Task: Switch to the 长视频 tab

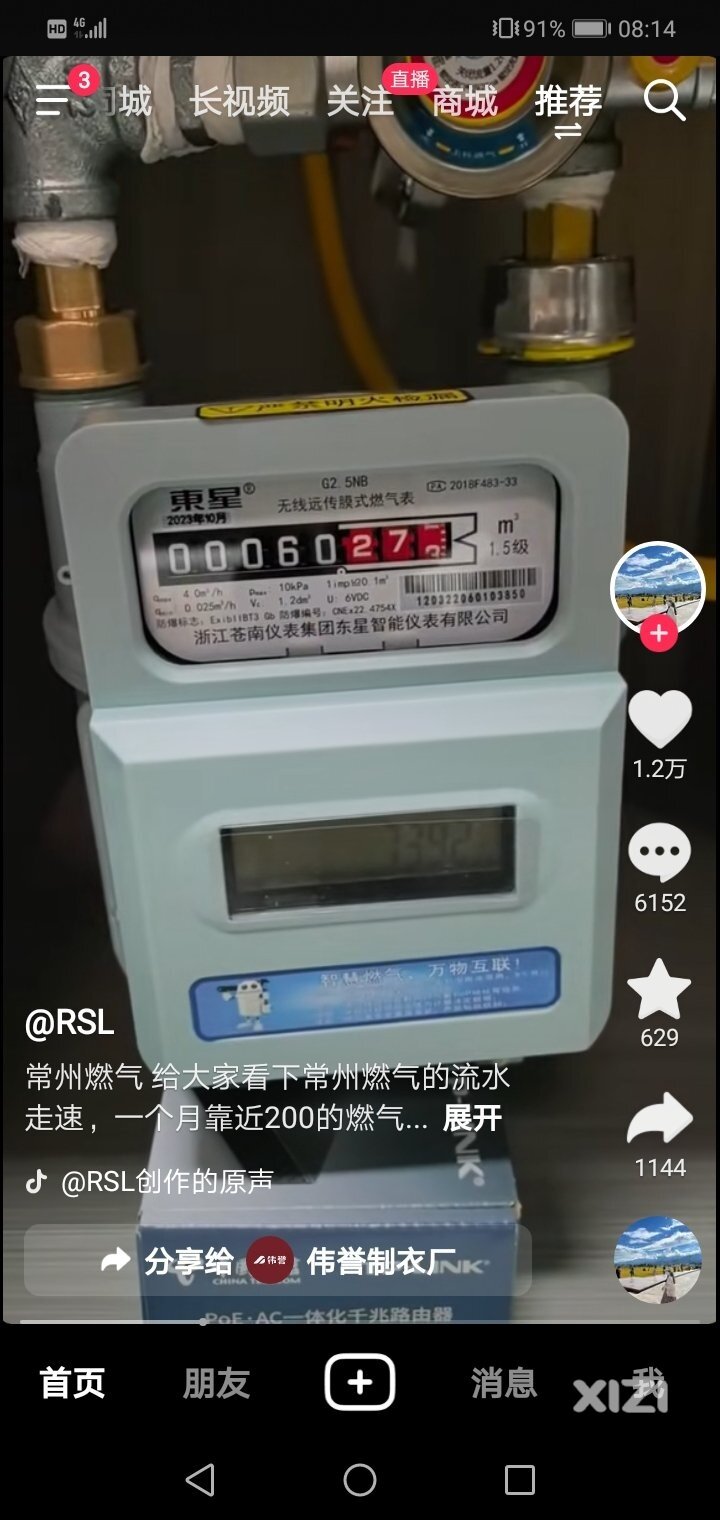Action: point(240,101)
